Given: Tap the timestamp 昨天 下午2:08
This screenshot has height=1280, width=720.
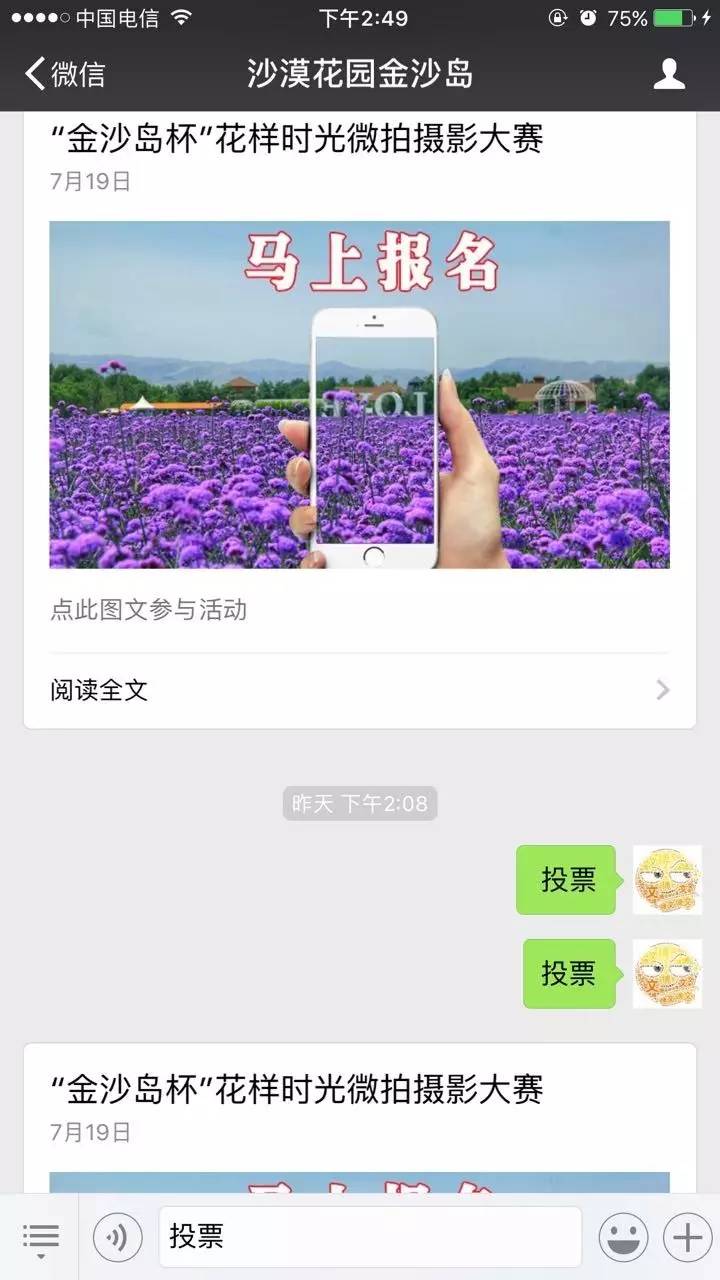Looking at the screenshot, I should [x=360, y=803].
